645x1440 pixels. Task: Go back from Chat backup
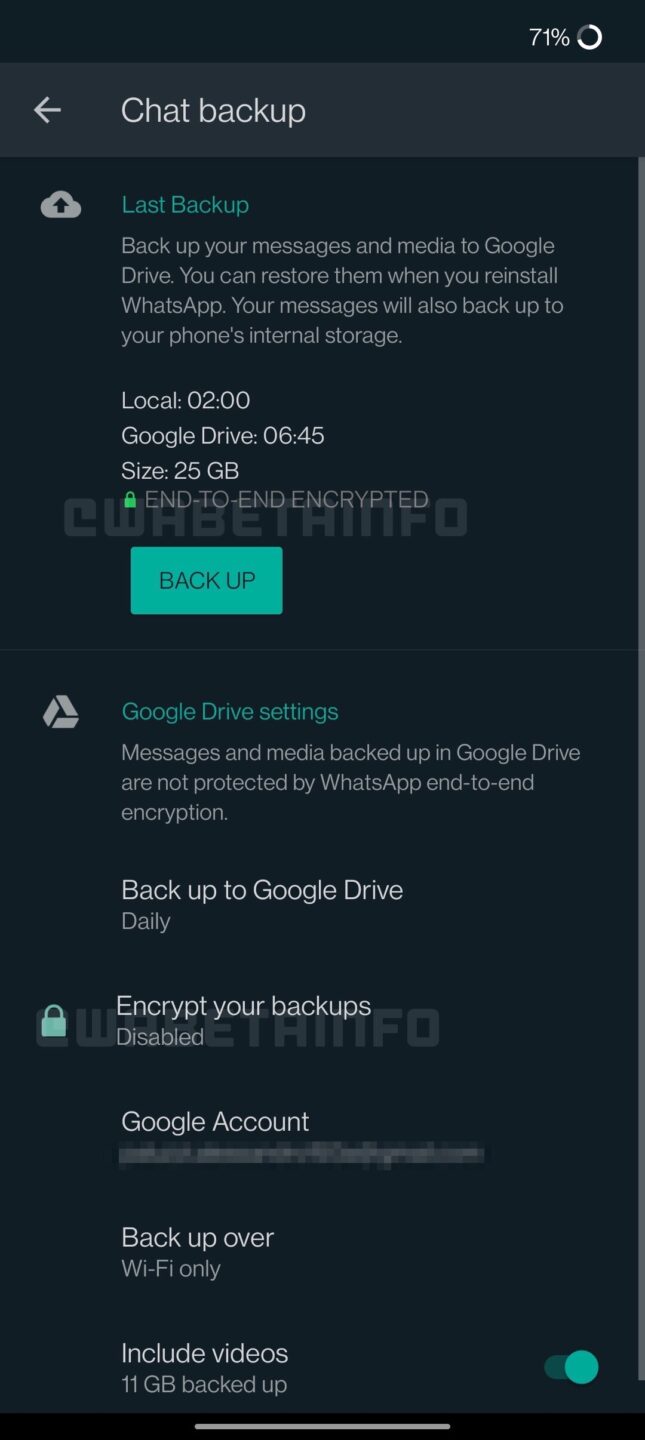click(x=47, y=110)
